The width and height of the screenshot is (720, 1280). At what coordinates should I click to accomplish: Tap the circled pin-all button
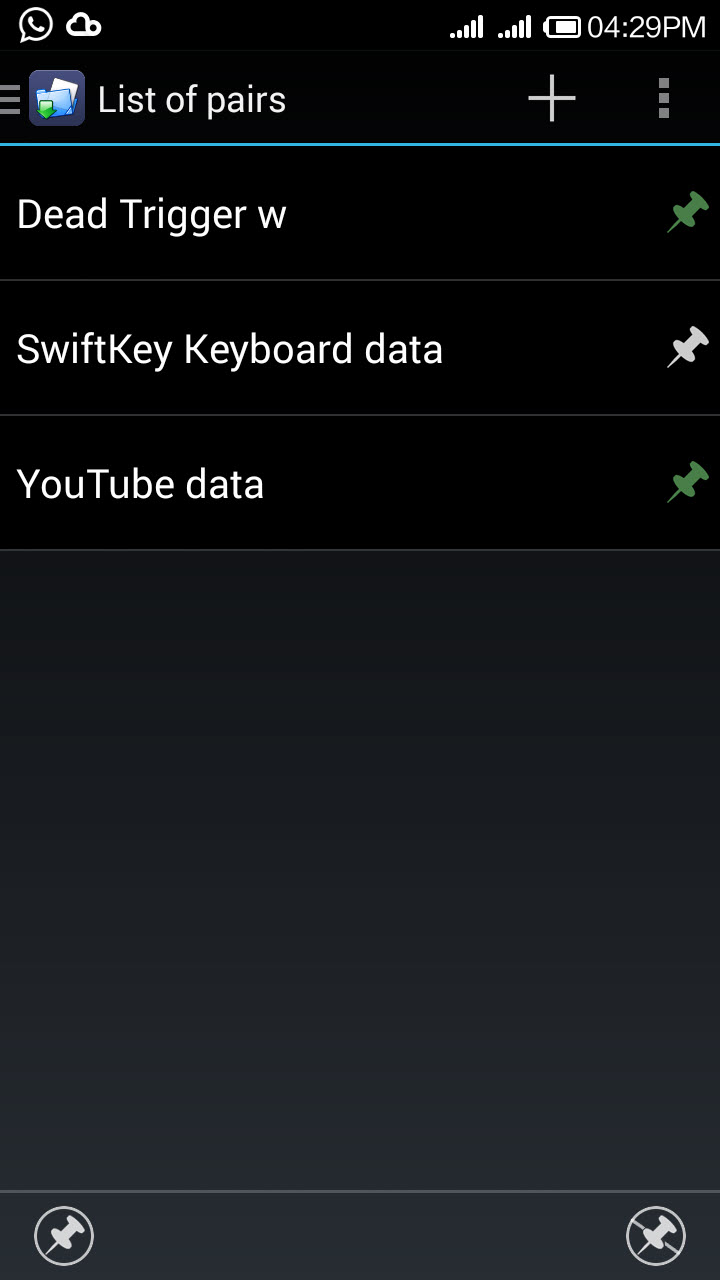pos(64,1236)
